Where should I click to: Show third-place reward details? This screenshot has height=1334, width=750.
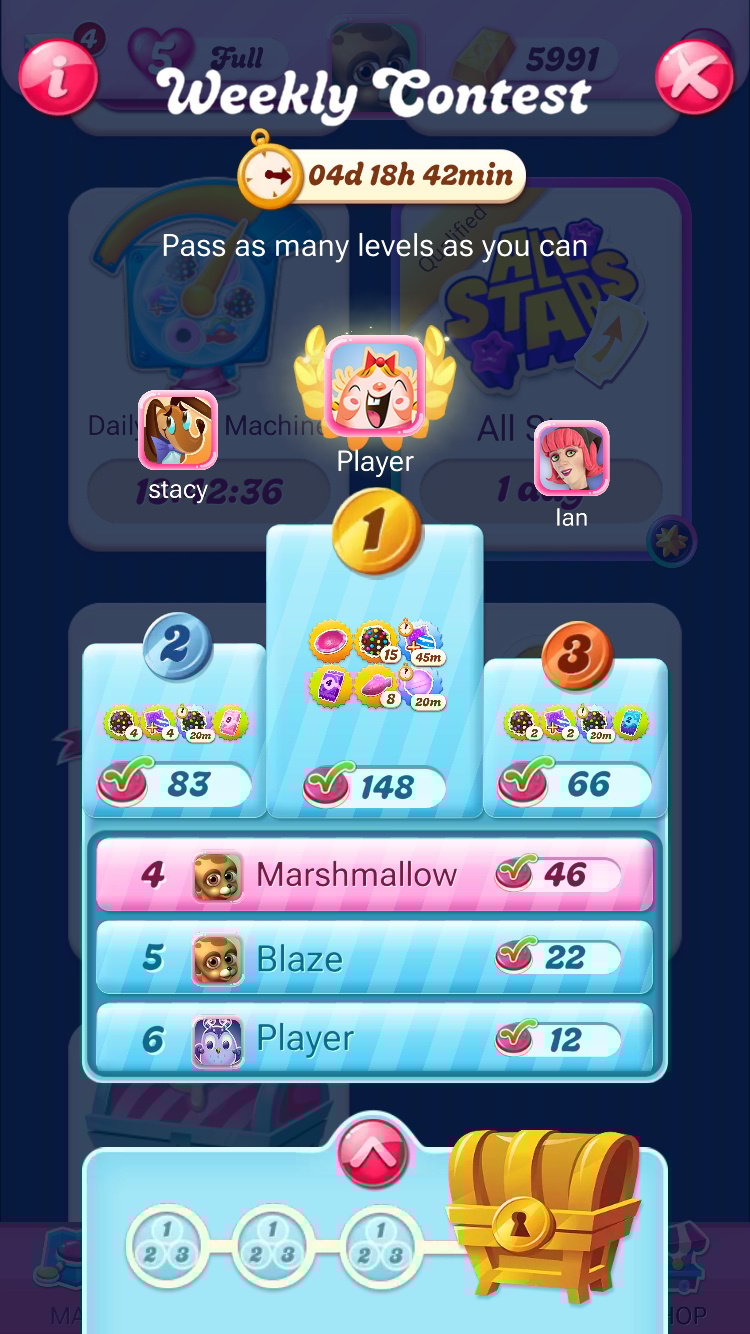[x=576, y=722]
